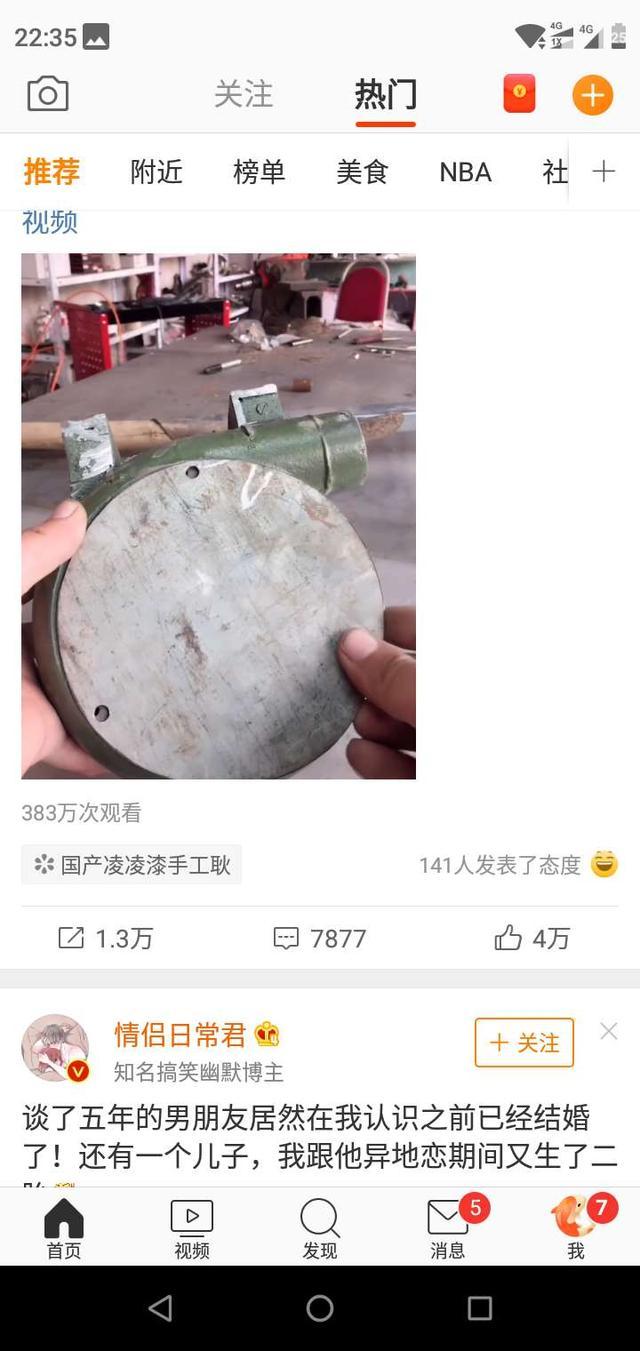Open the red envelope icon
This screenshot has width=640, height=1351.
pos(519,95)
